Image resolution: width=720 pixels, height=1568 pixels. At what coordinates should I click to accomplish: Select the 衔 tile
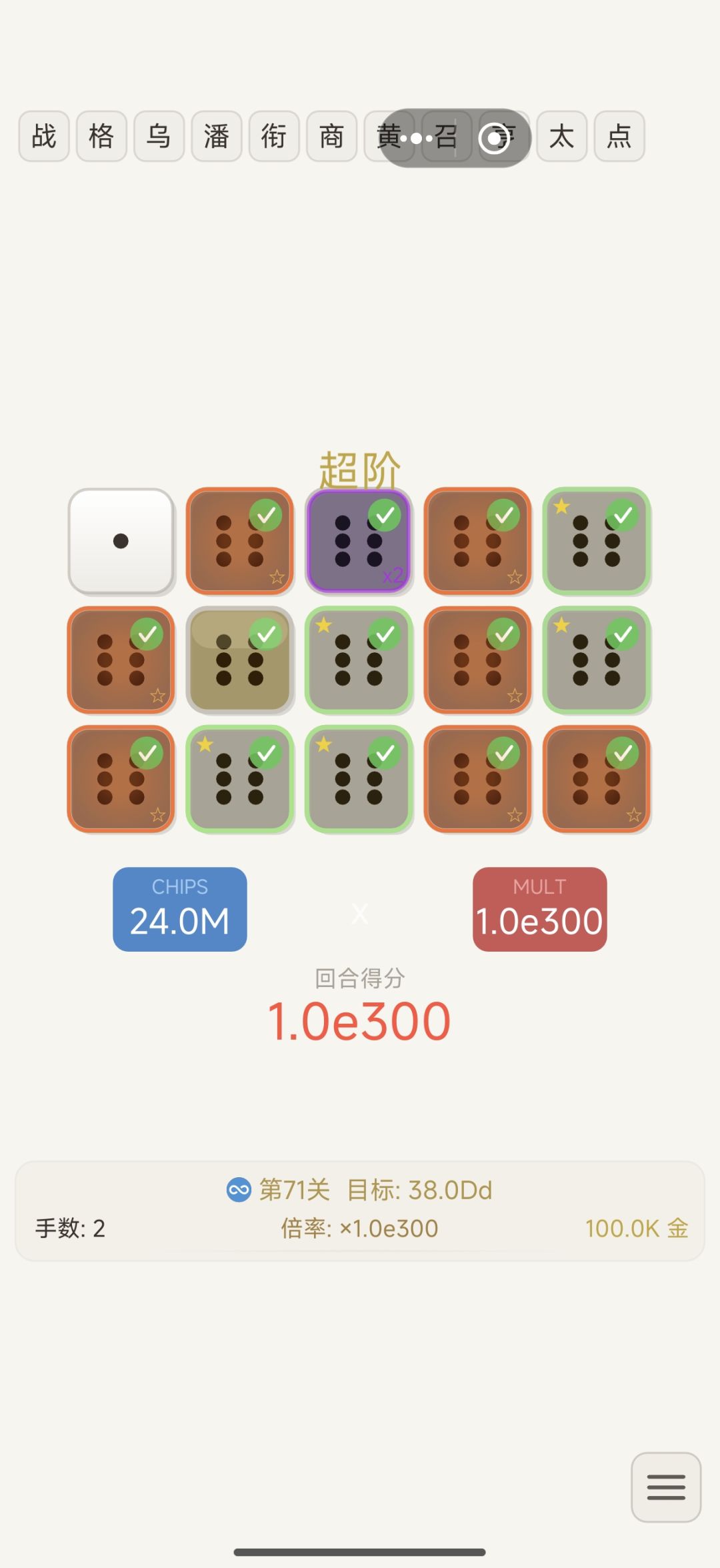(274, 136)
